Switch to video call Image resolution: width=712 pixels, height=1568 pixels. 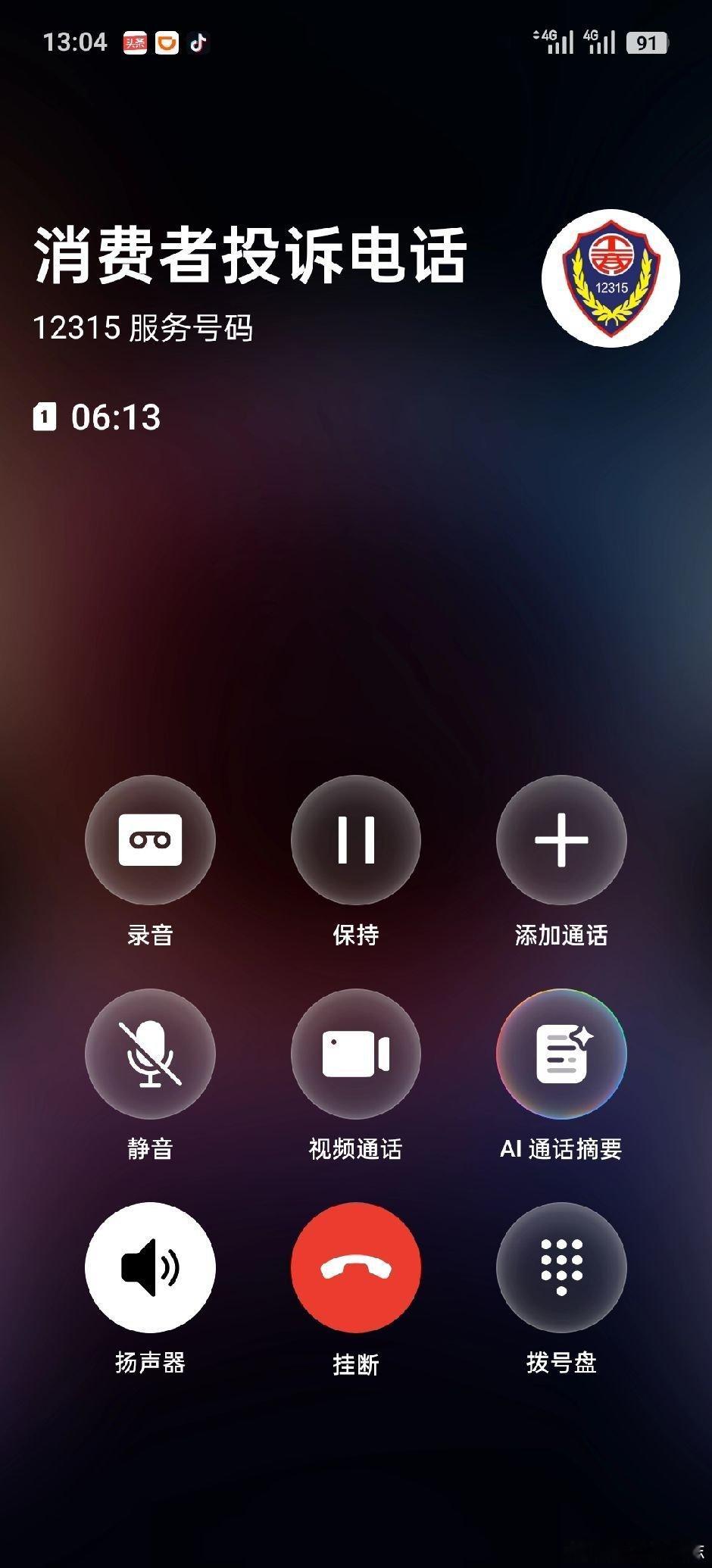(356, 1054)
